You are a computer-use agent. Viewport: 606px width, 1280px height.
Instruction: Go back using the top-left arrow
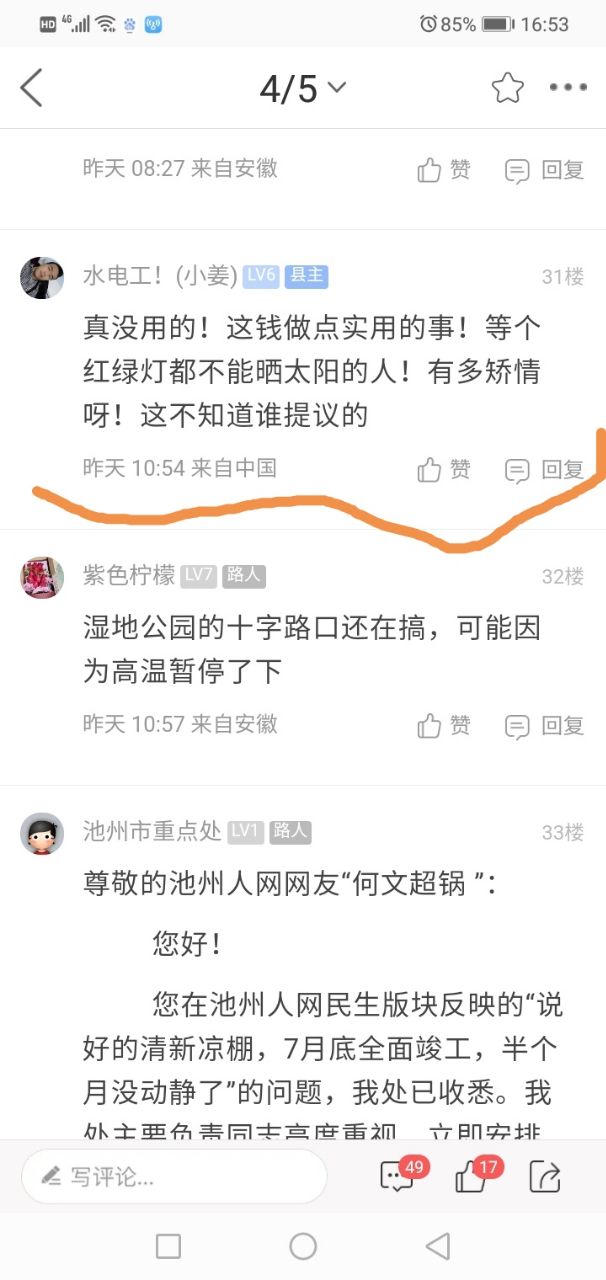coord(32,89)
